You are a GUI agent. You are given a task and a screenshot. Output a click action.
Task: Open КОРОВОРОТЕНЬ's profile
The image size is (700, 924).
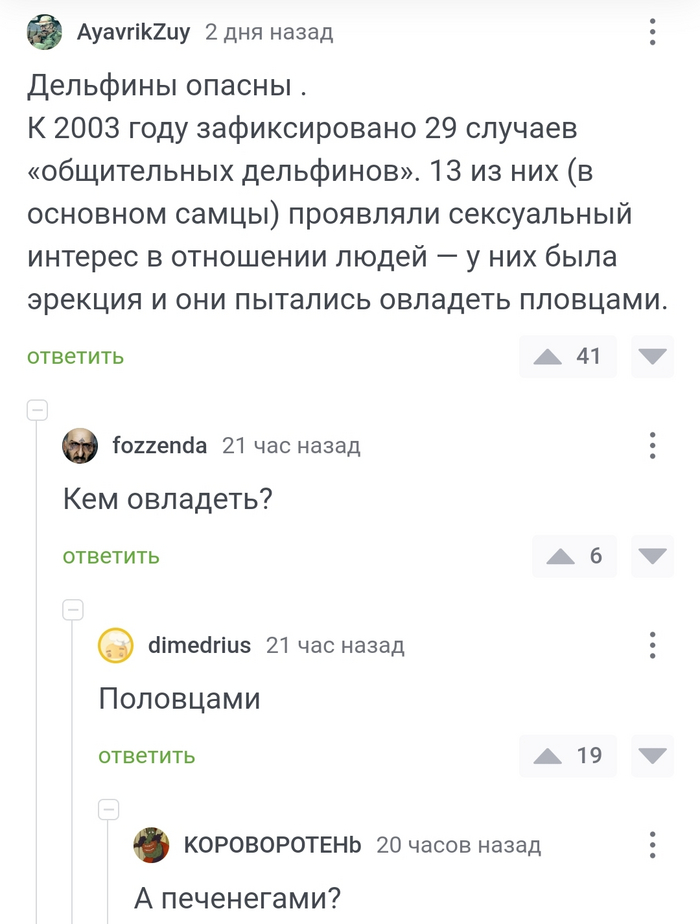click(272, 845)
